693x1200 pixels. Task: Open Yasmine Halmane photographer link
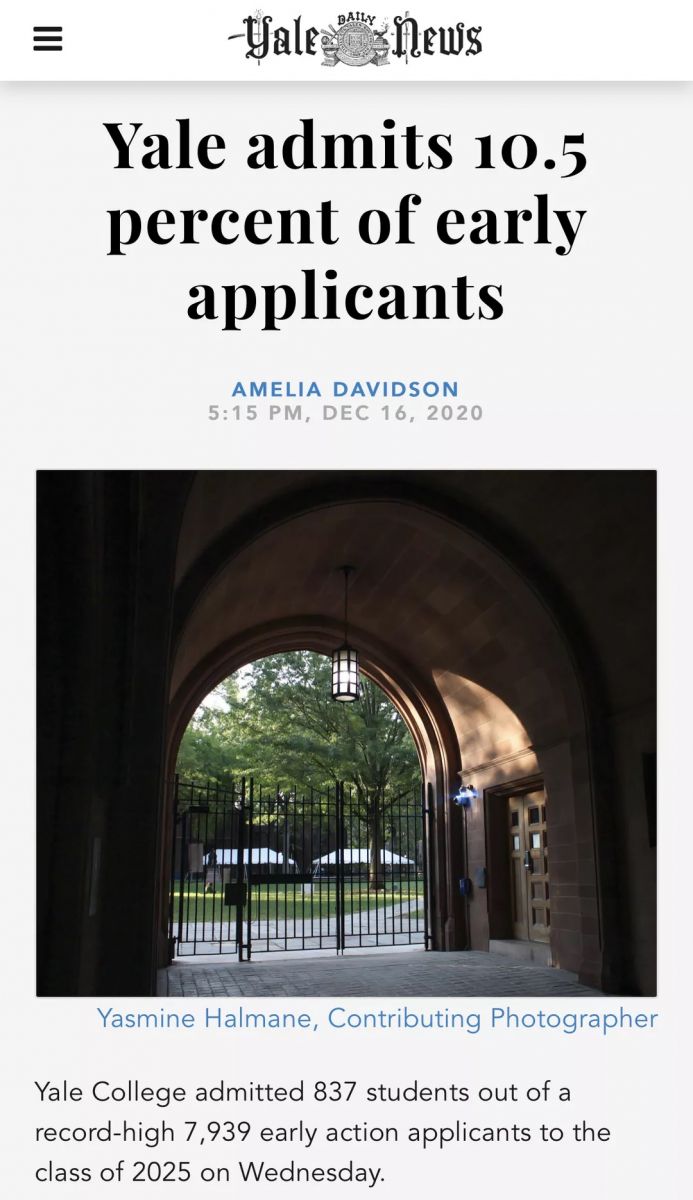point(377,1019)
